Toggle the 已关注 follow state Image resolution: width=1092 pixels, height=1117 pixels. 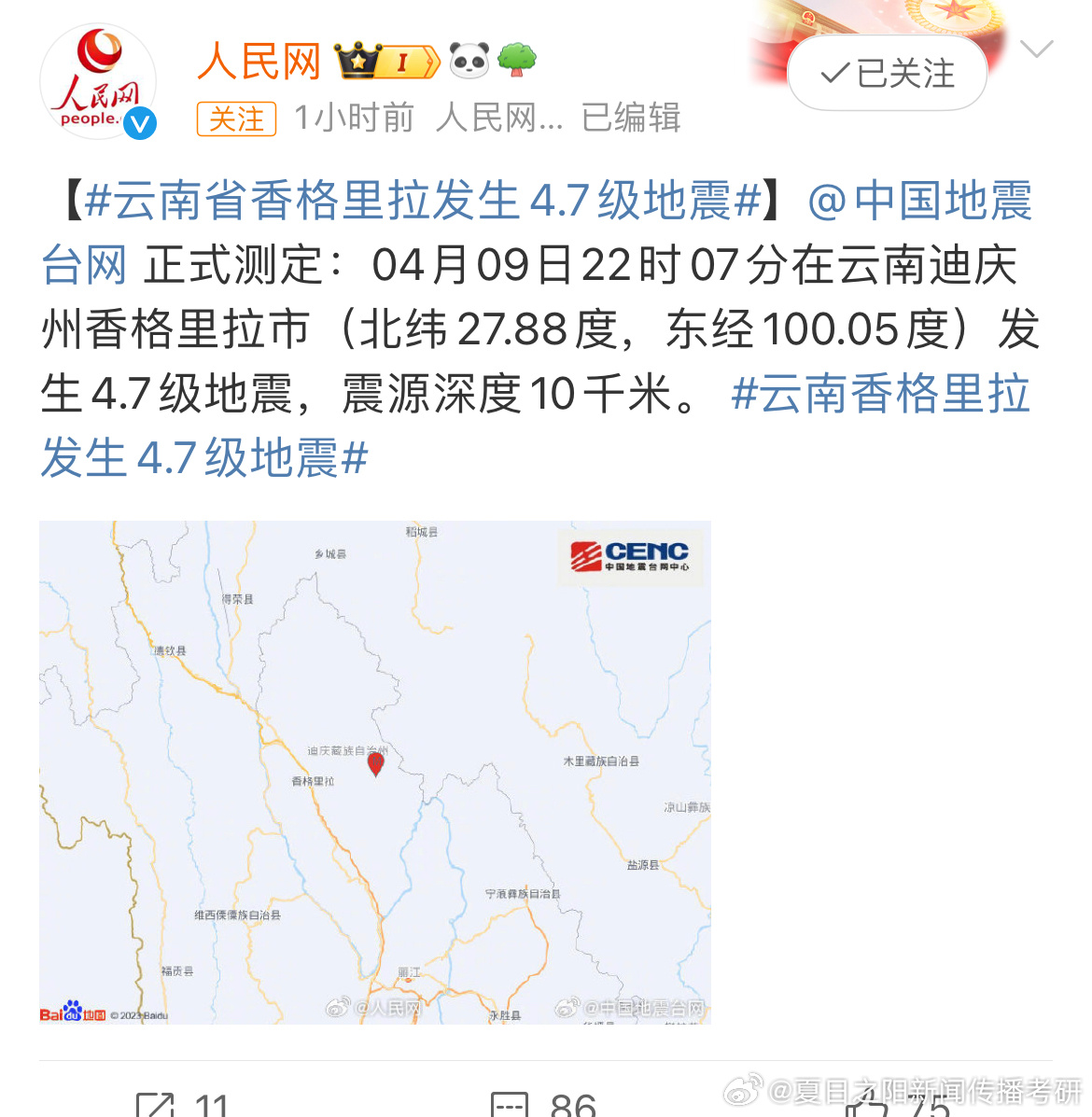point(887,73)
